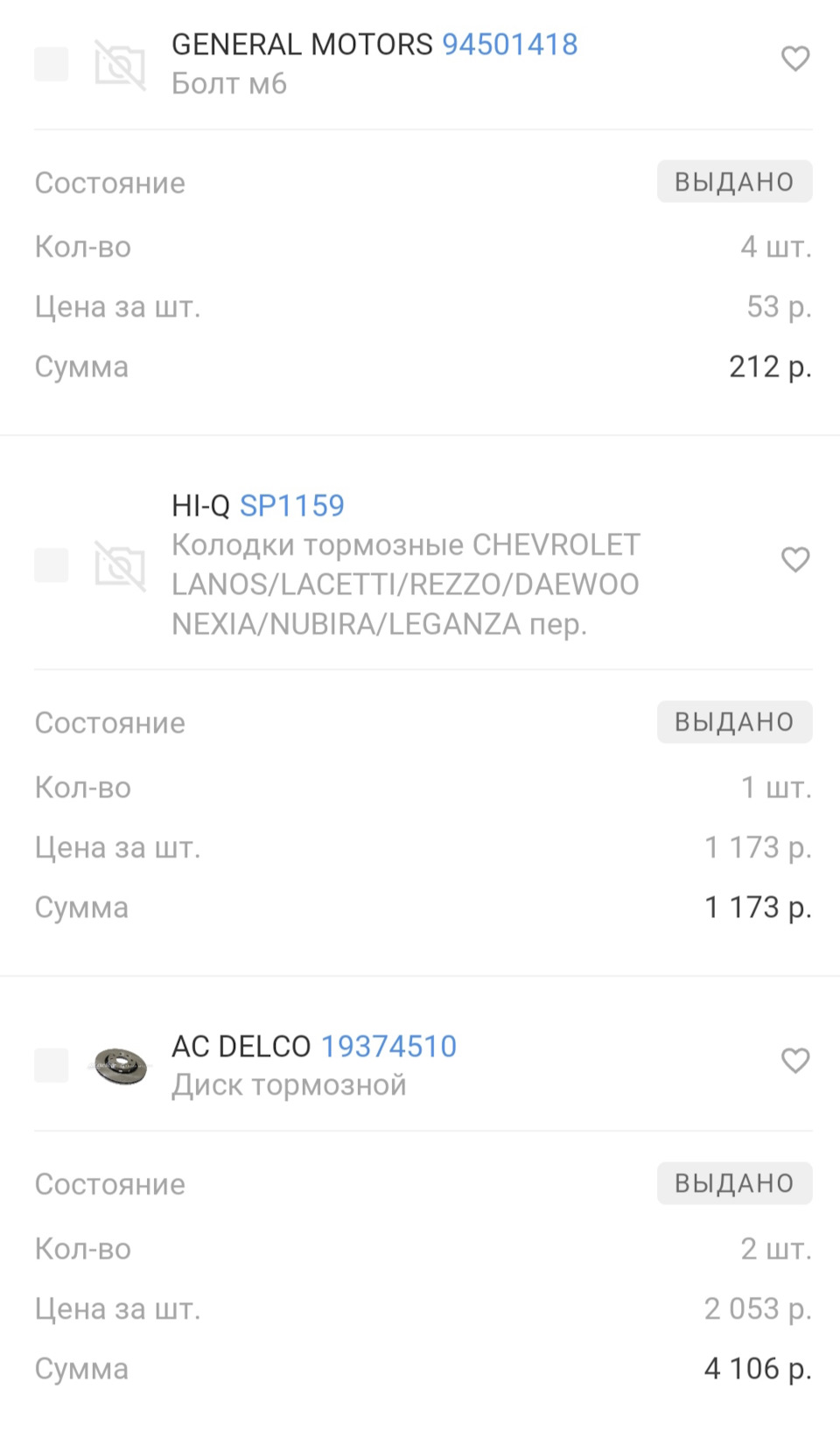Image resolution: width=840 pixels, height=1430 pixels.
Task: Open part number link SP1159
Action: (x=292, y=505)
